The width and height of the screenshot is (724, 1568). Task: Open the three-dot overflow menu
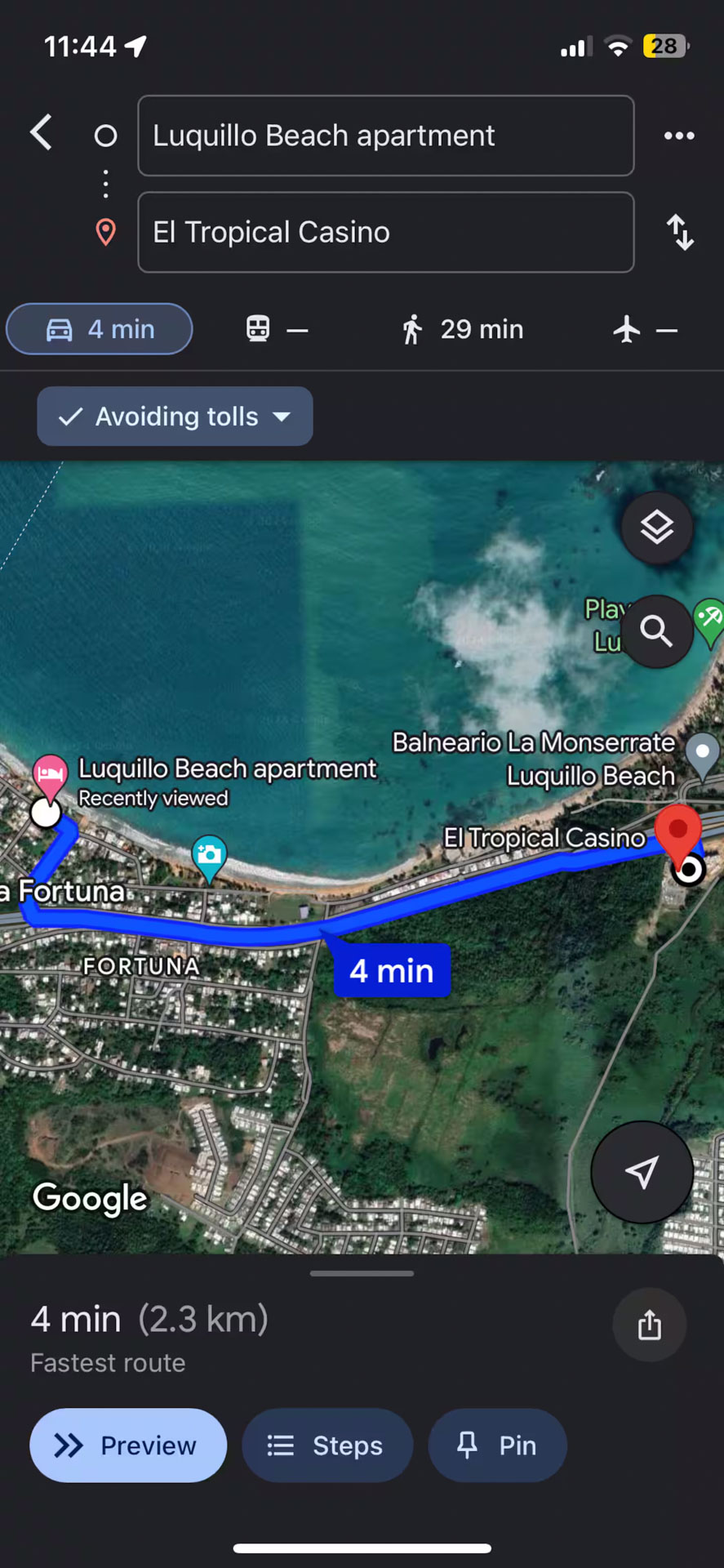679,136
